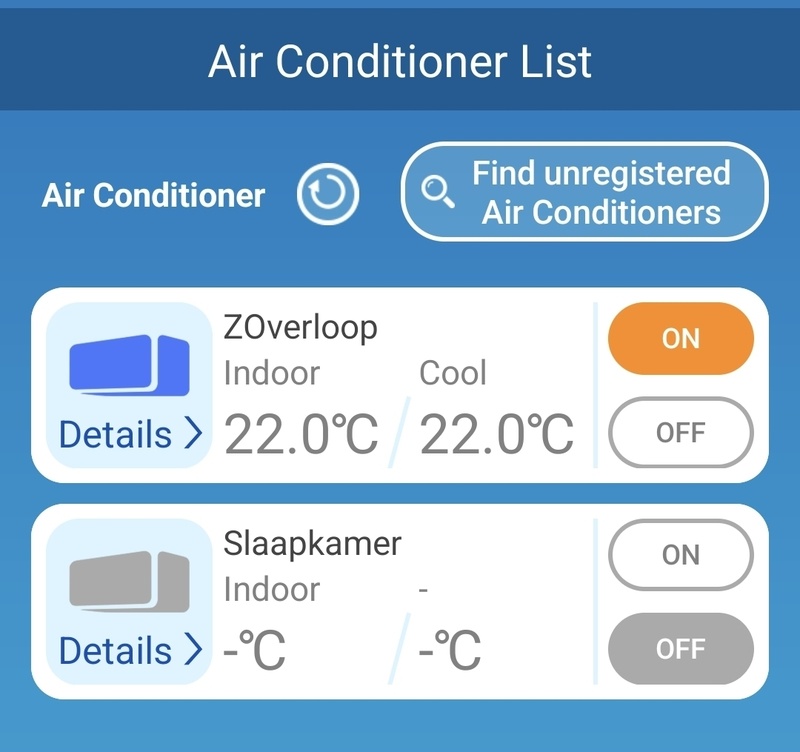800x752 pixels.
Task: Refresh the air conditioner list
Action: 327,194
